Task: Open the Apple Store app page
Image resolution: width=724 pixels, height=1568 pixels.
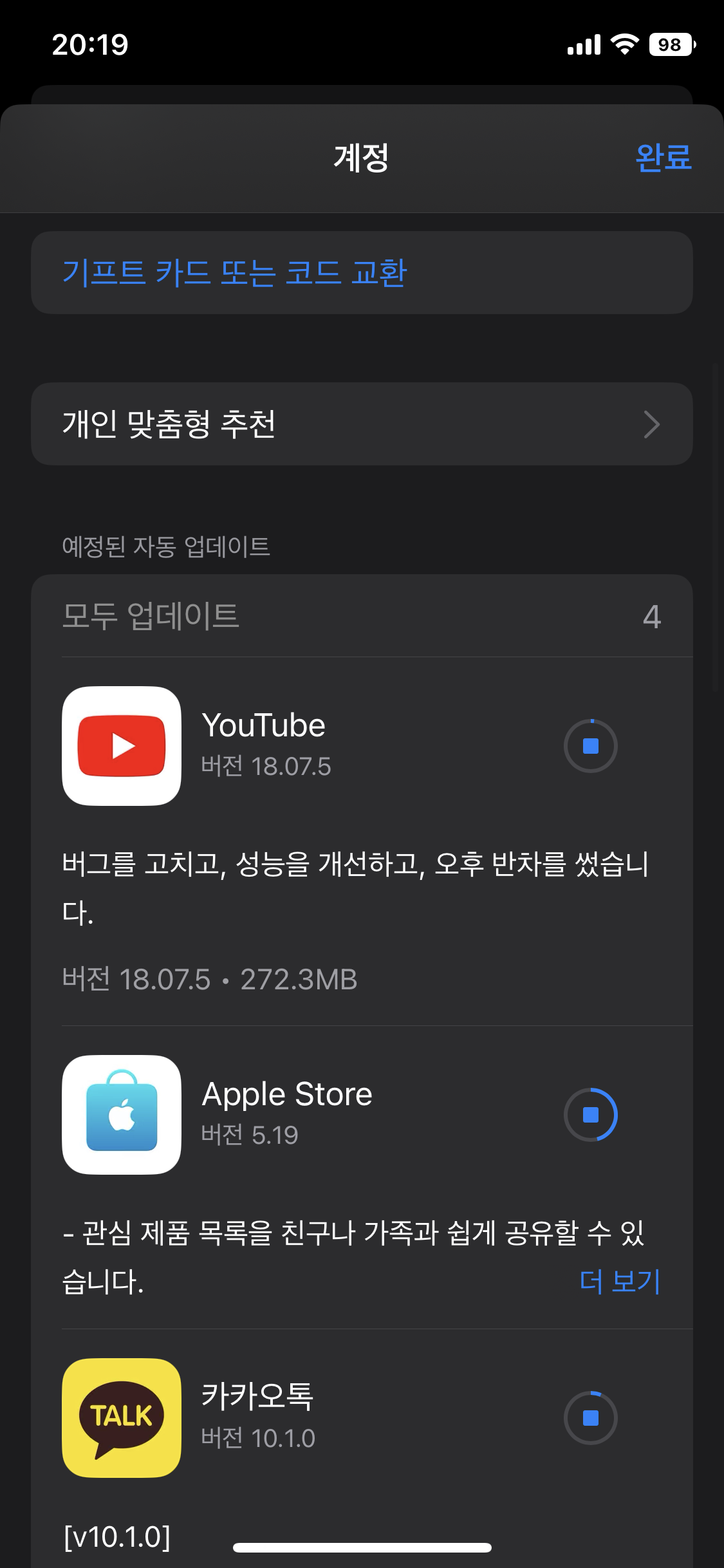Action: point(122,1114)
